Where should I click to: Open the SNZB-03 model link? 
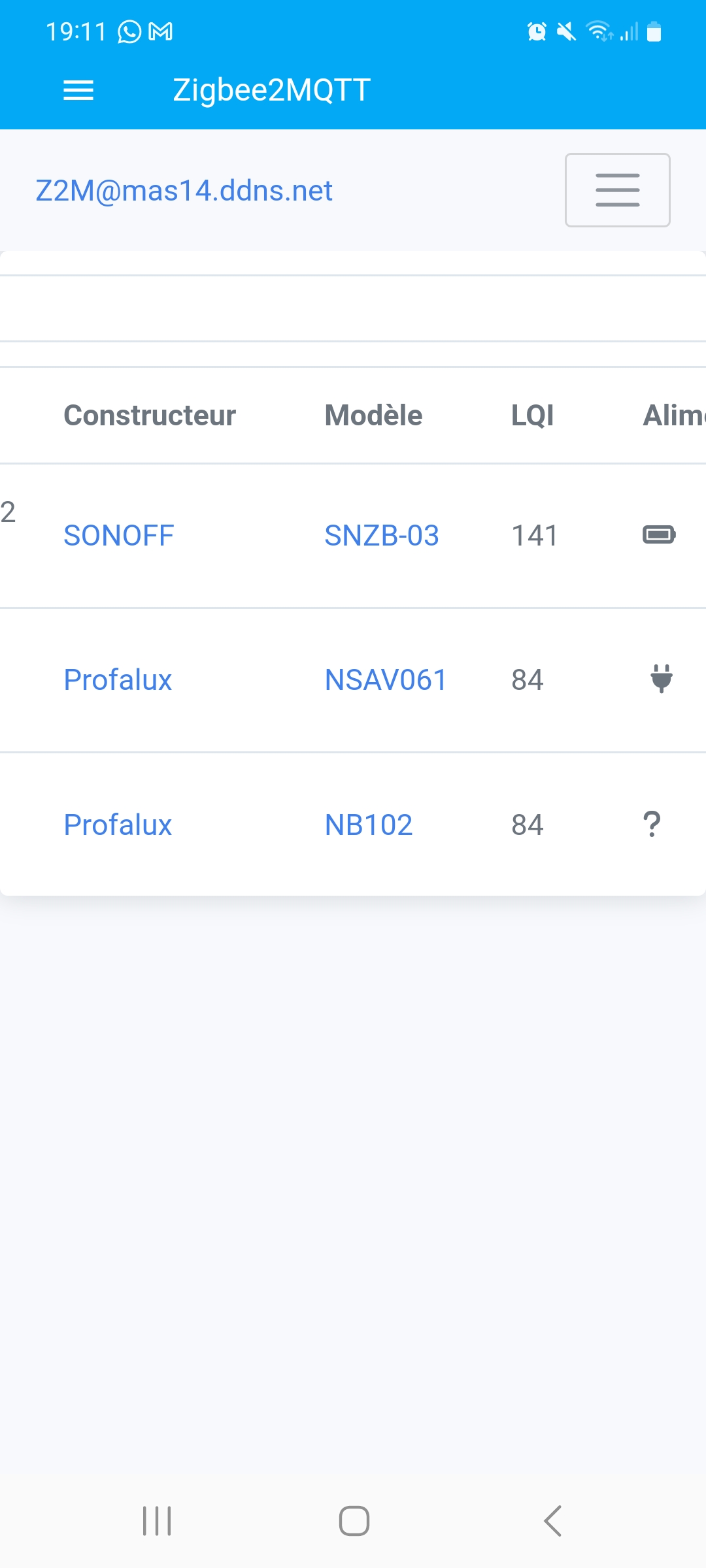pyautogui.click(x=382, y=536)
